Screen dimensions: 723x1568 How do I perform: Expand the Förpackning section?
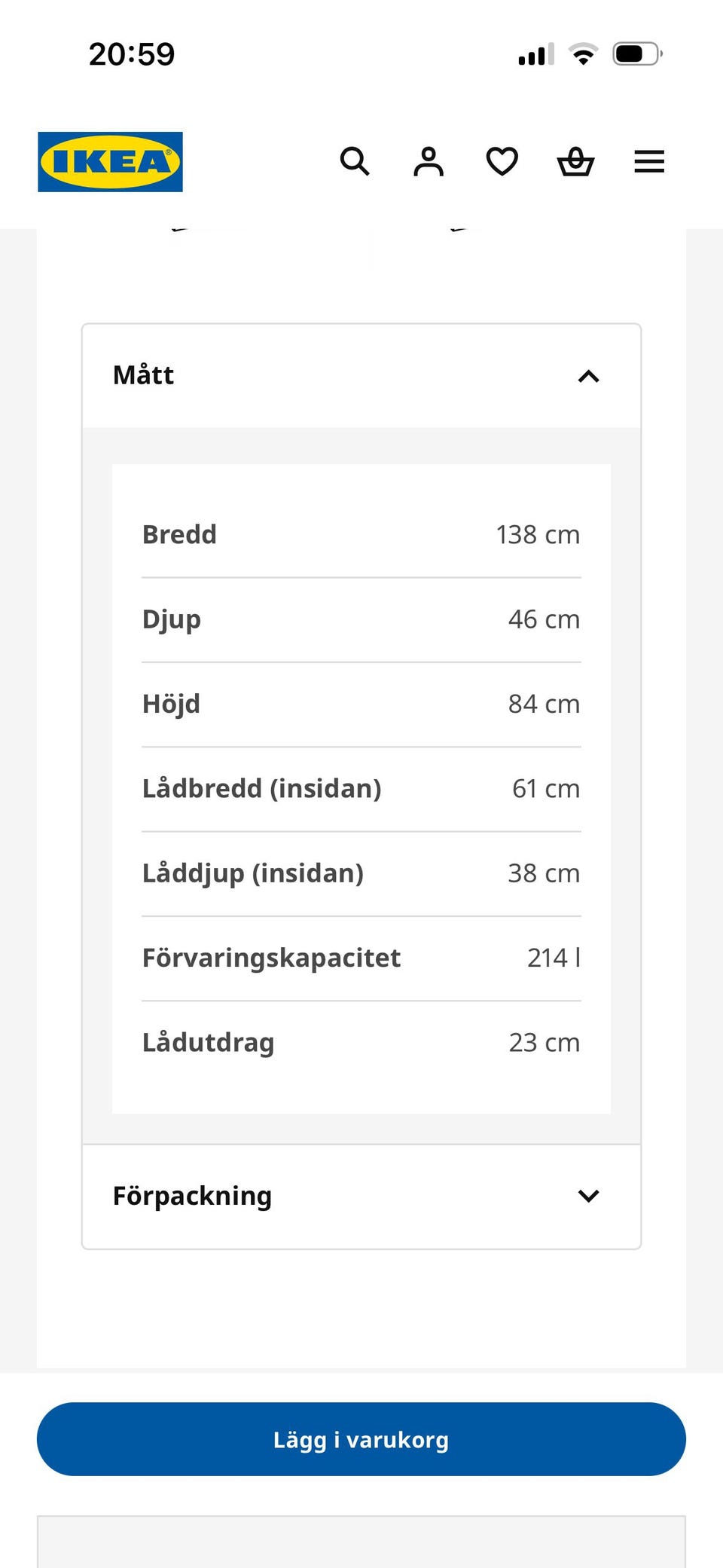[x=361, y=1197]
